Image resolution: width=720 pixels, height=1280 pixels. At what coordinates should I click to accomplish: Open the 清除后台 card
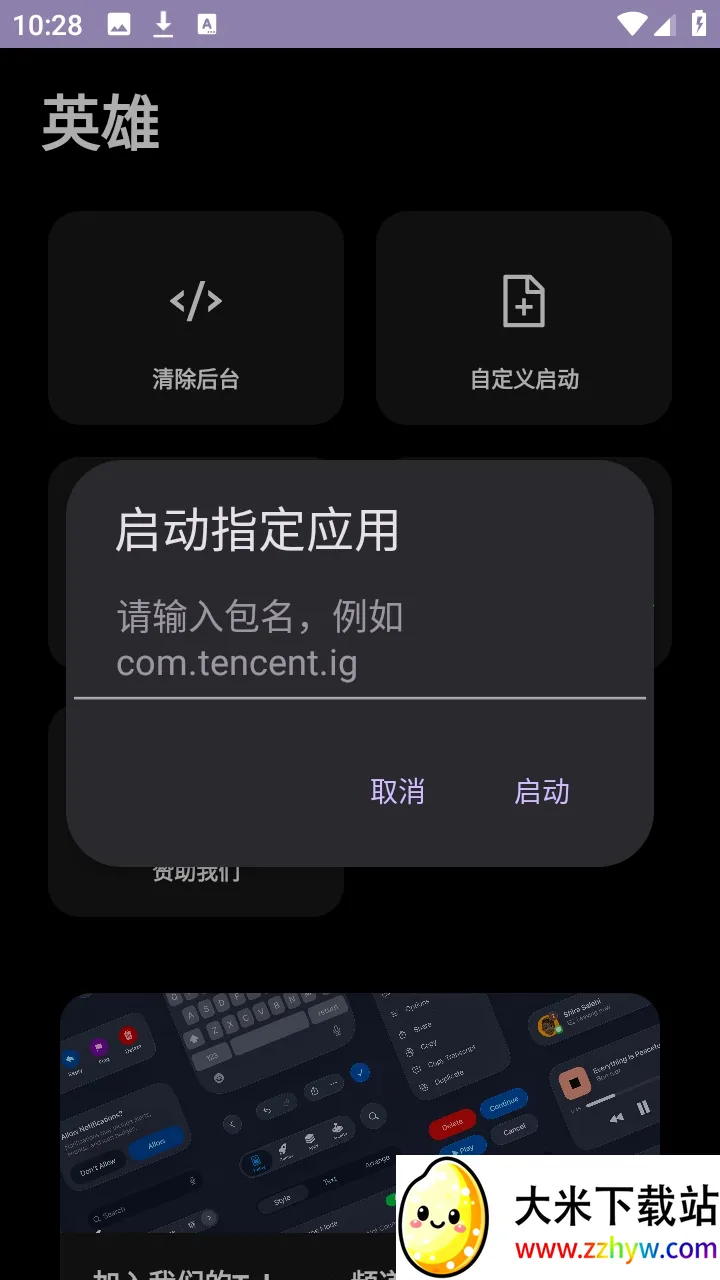[x=196, y=318]
